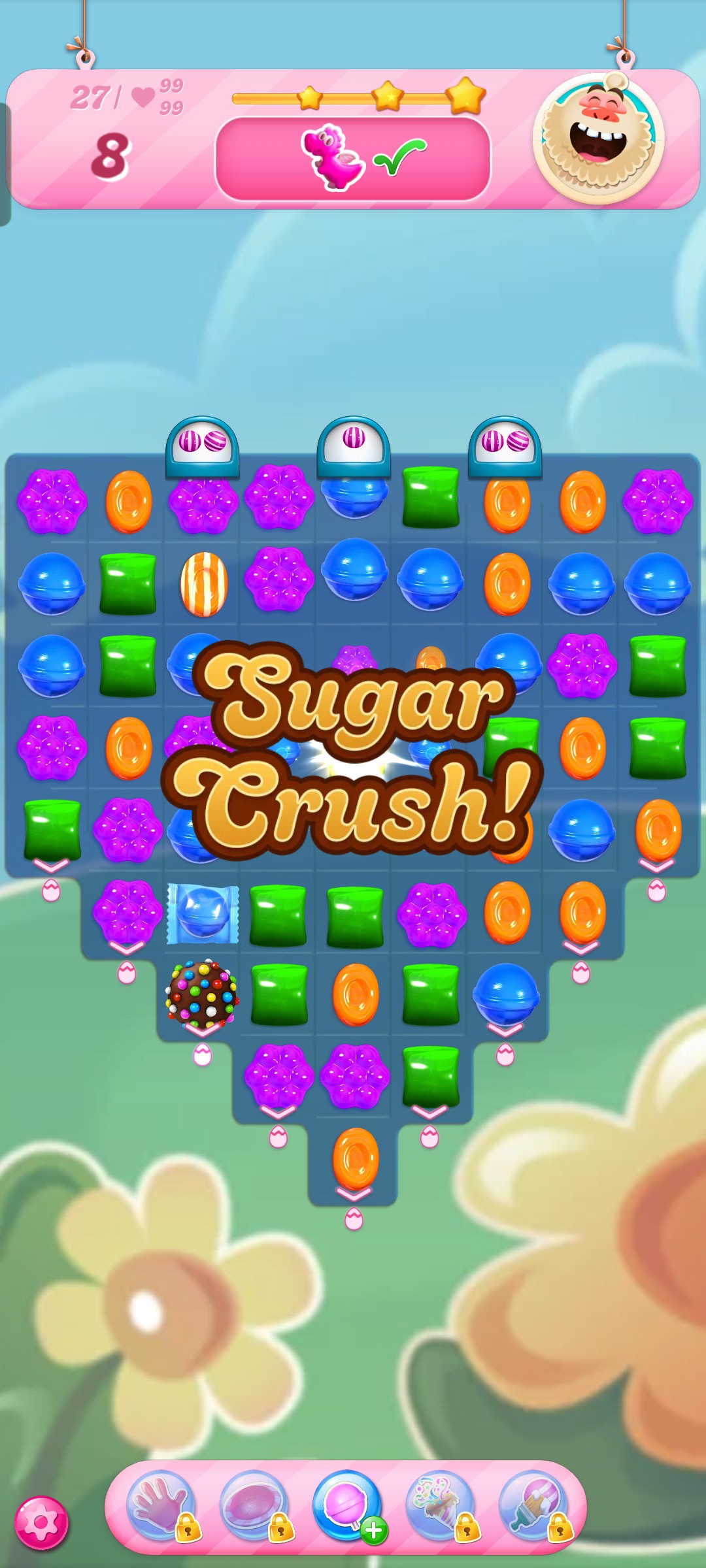Screen dimensions: 706x1568
Task: Open the pink settings gear button
Action: [41, 1523]
